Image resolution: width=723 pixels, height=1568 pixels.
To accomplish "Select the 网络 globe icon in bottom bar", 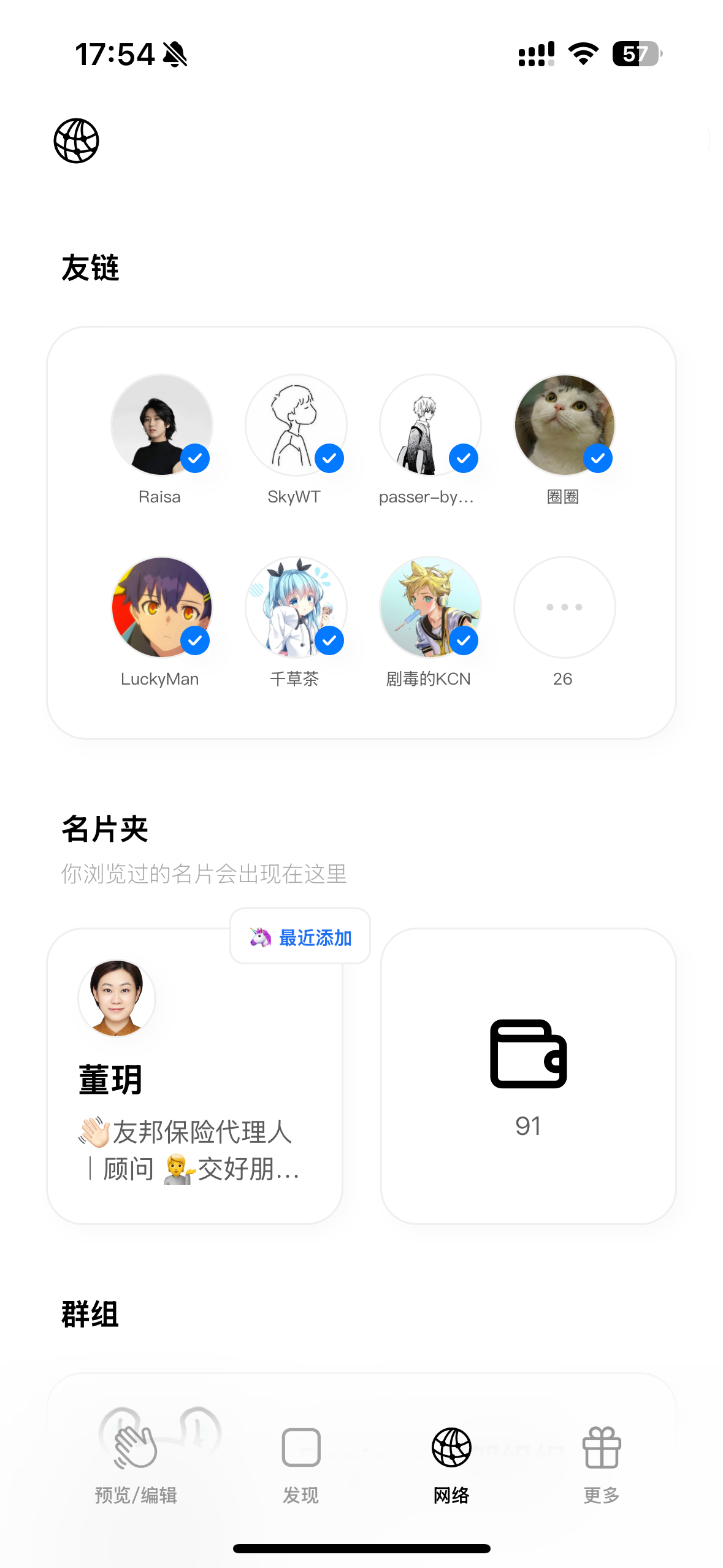I will 451,1448.
